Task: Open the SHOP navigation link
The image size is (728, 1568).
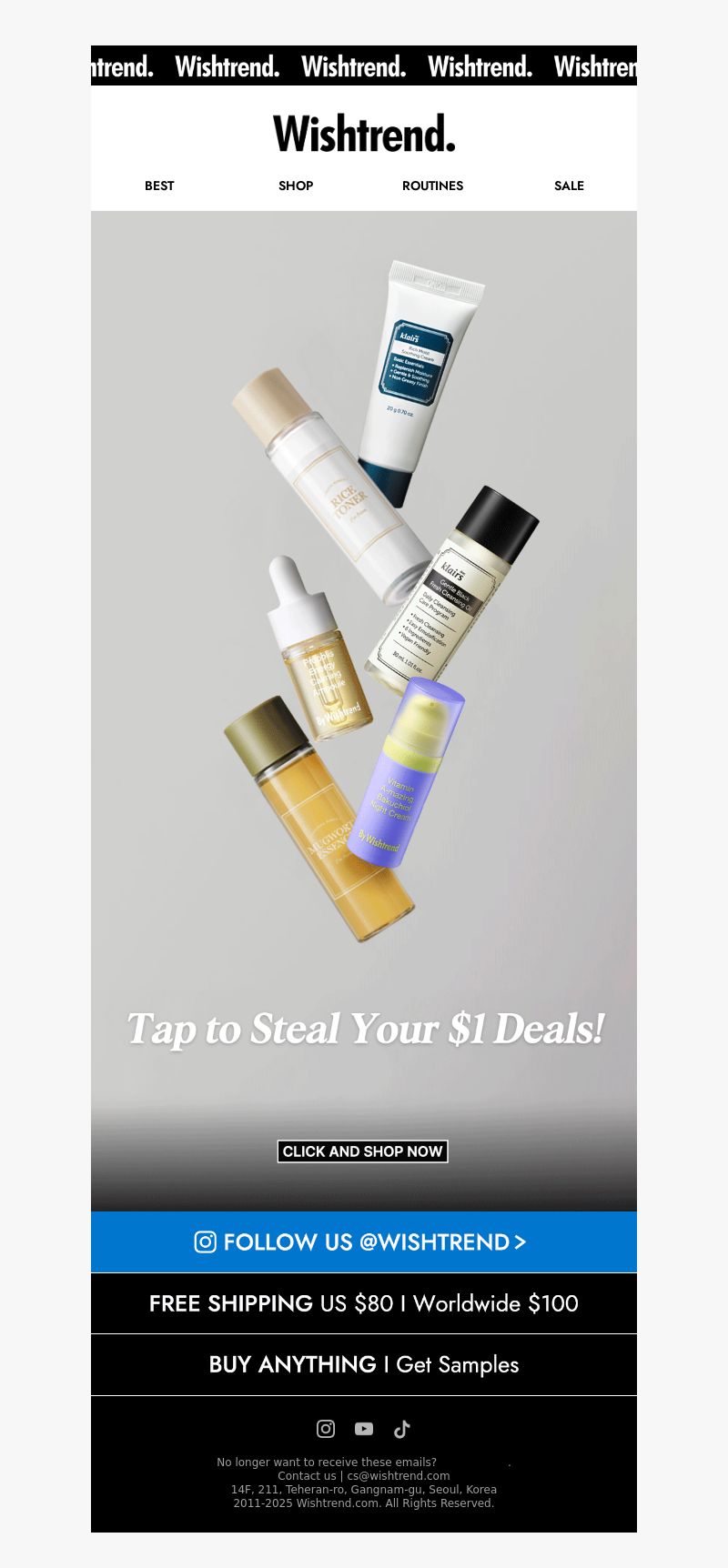Action: (296, 186)
